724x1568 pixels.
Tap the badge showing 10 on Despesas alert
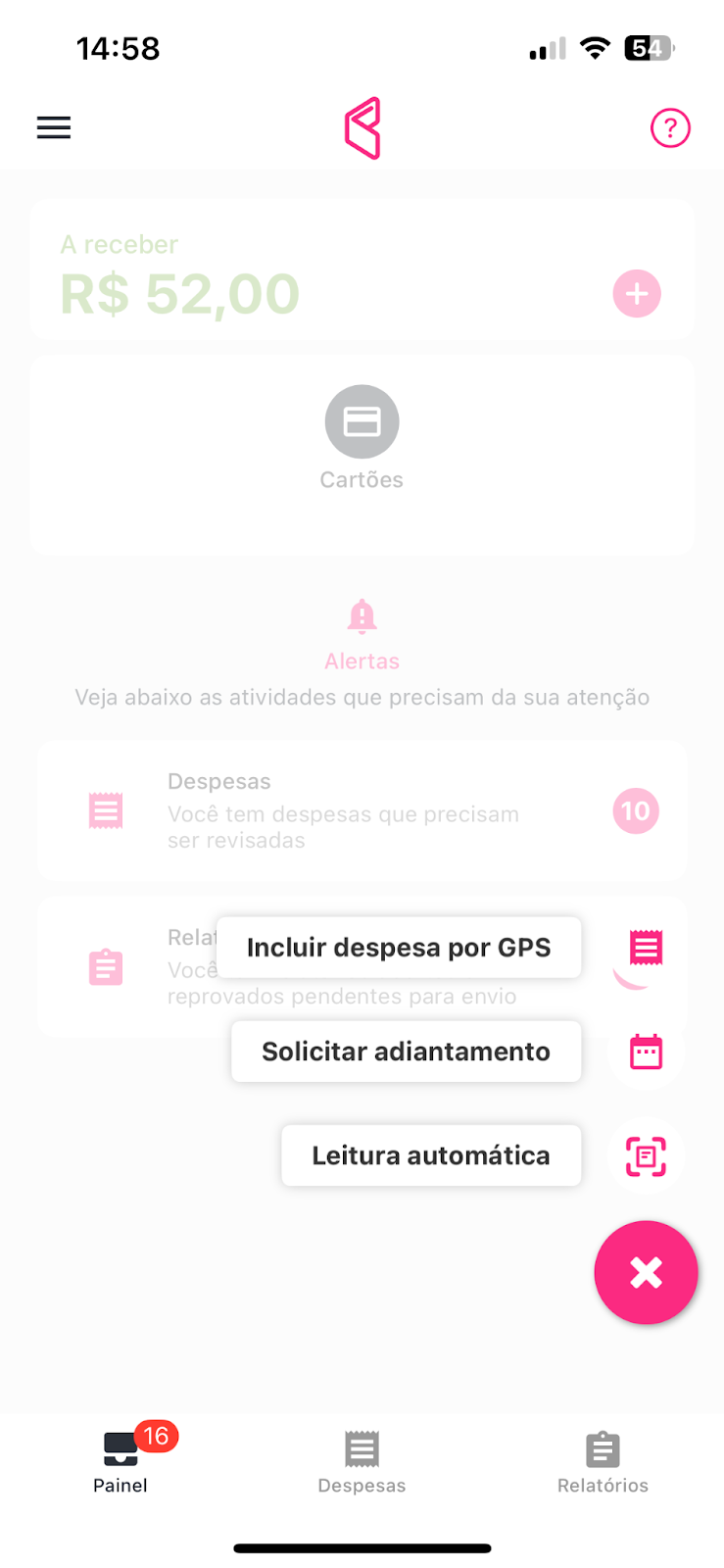[x=636, y=810]
